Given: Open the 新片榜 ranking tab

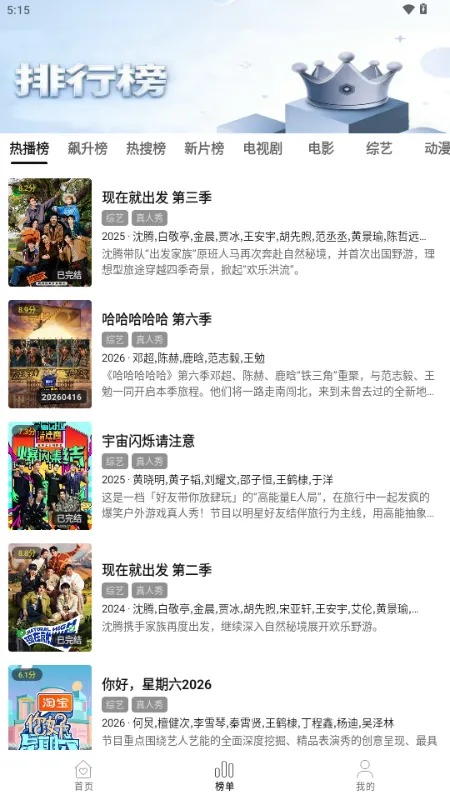Looking at the screenshot, I should [204, 148].
